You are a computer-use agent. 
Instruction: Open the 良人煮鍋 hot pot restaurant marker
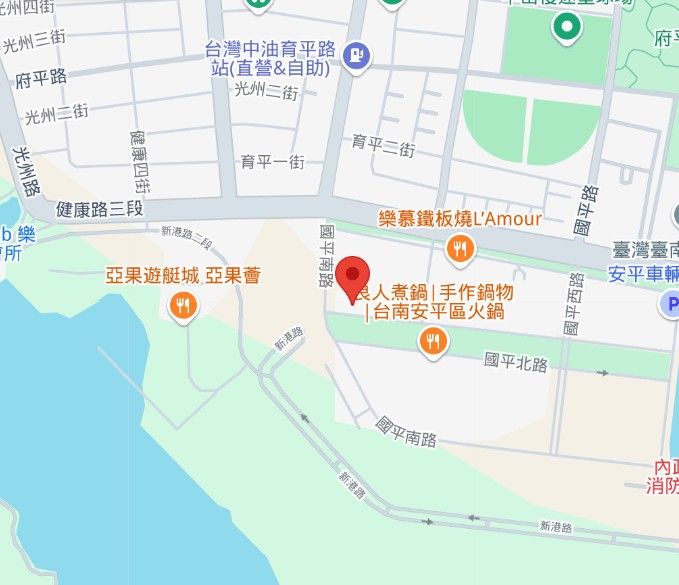pyautogui.click(x=432, y=342)
